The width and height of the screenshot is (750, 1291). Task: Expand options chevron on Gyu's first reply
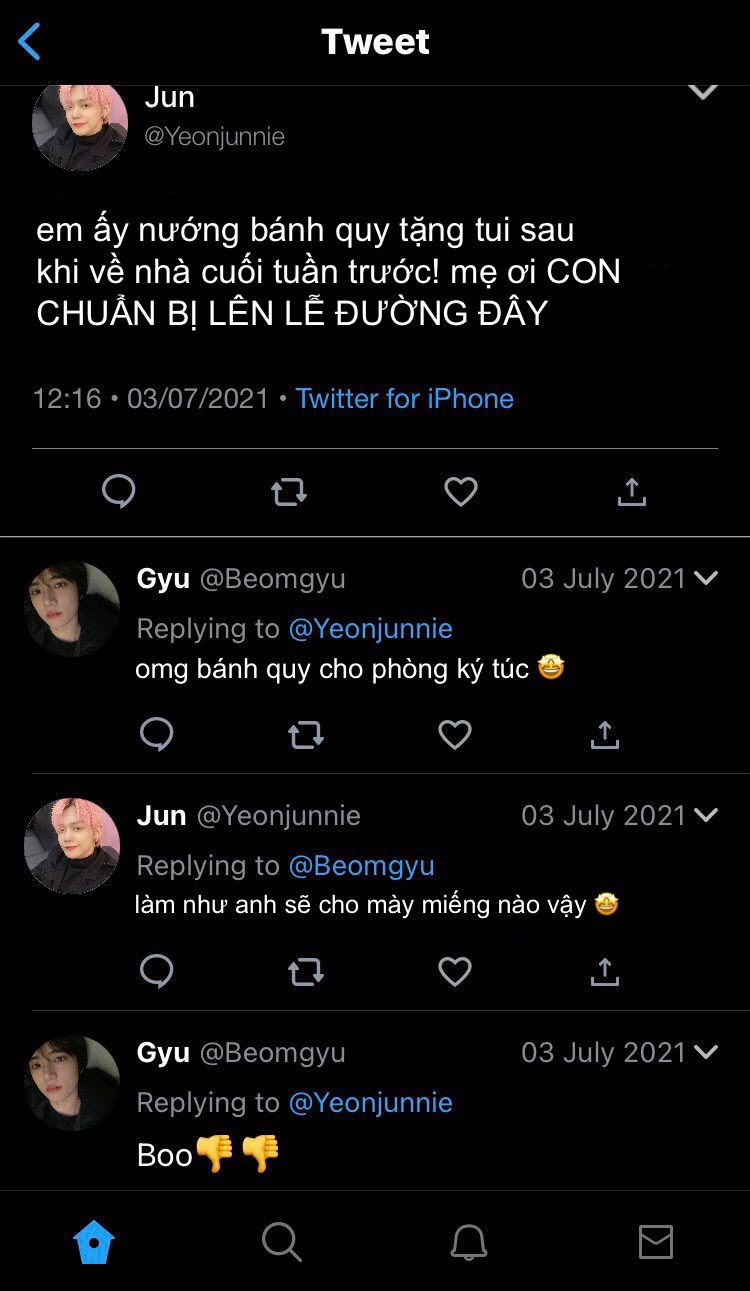706,578
